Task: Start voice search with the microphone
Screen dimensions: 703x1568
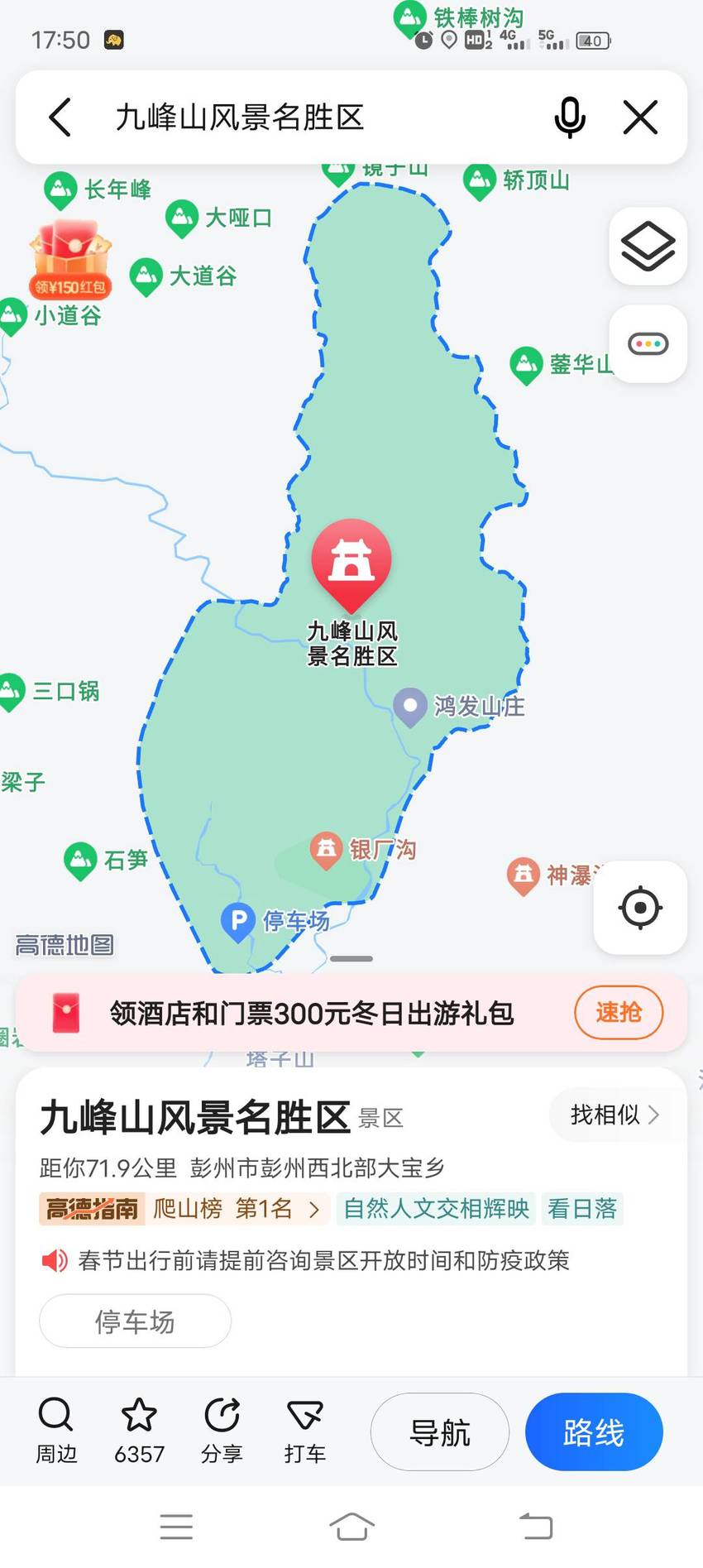Action: pyautogui.click(x=570, y=117)
